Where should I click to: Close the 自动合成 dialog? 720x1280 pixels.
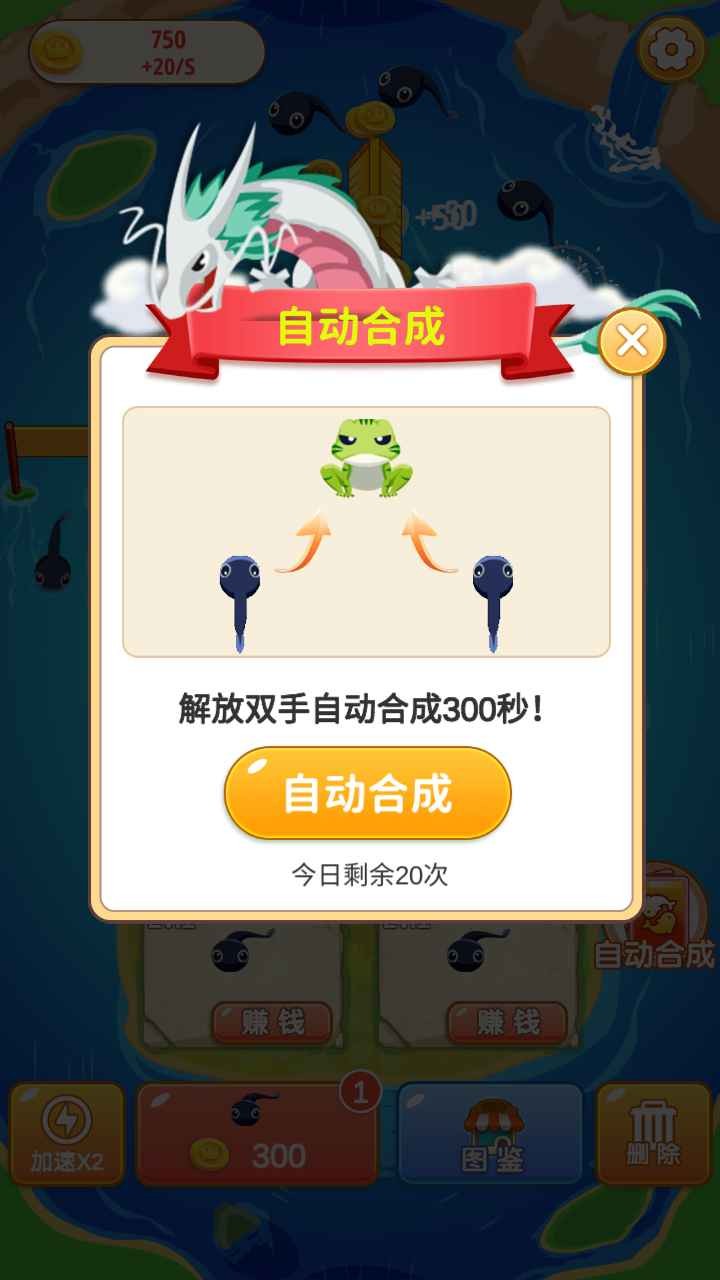tap(632, 342)
